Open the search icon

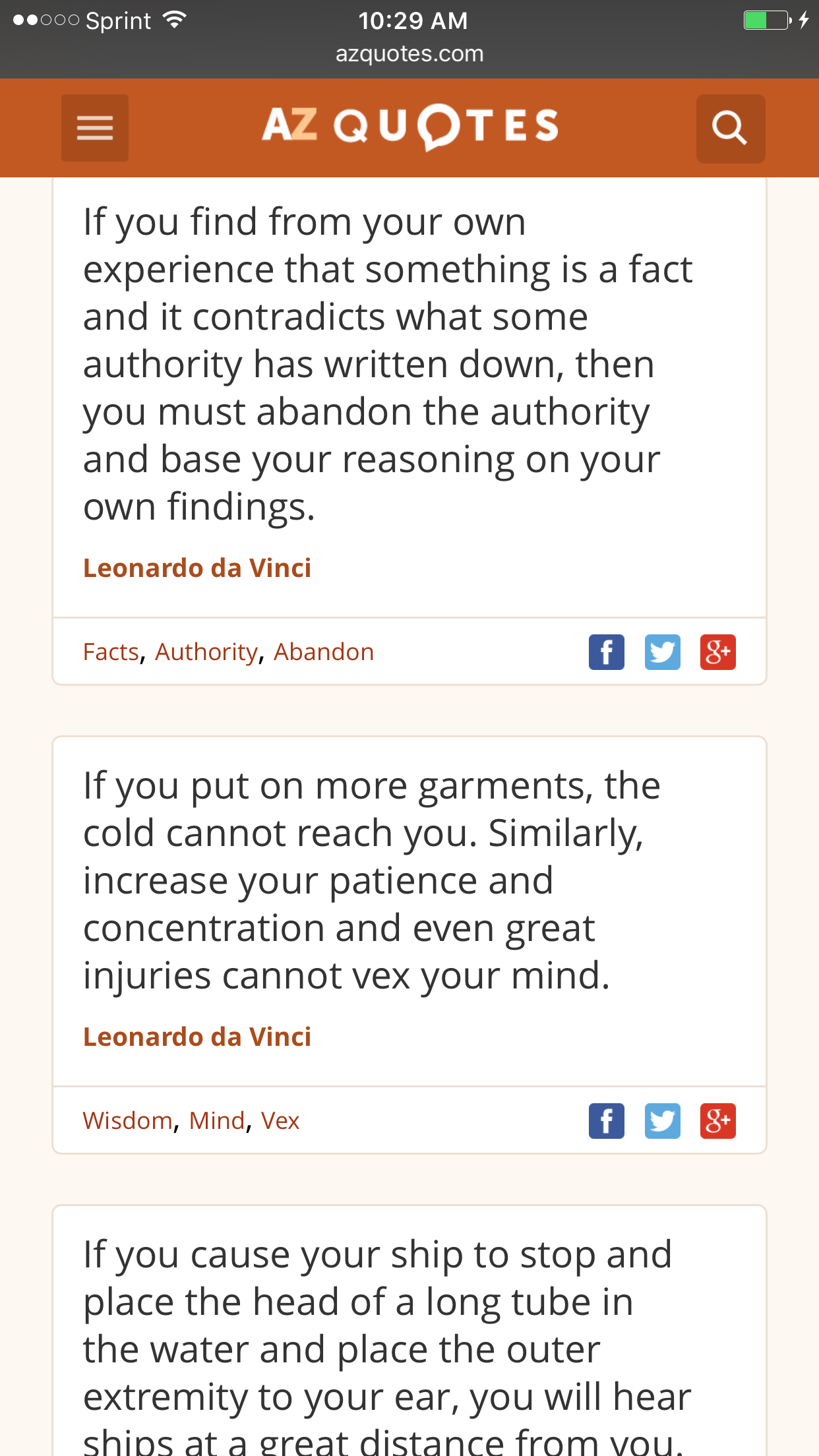pos(731,129)
